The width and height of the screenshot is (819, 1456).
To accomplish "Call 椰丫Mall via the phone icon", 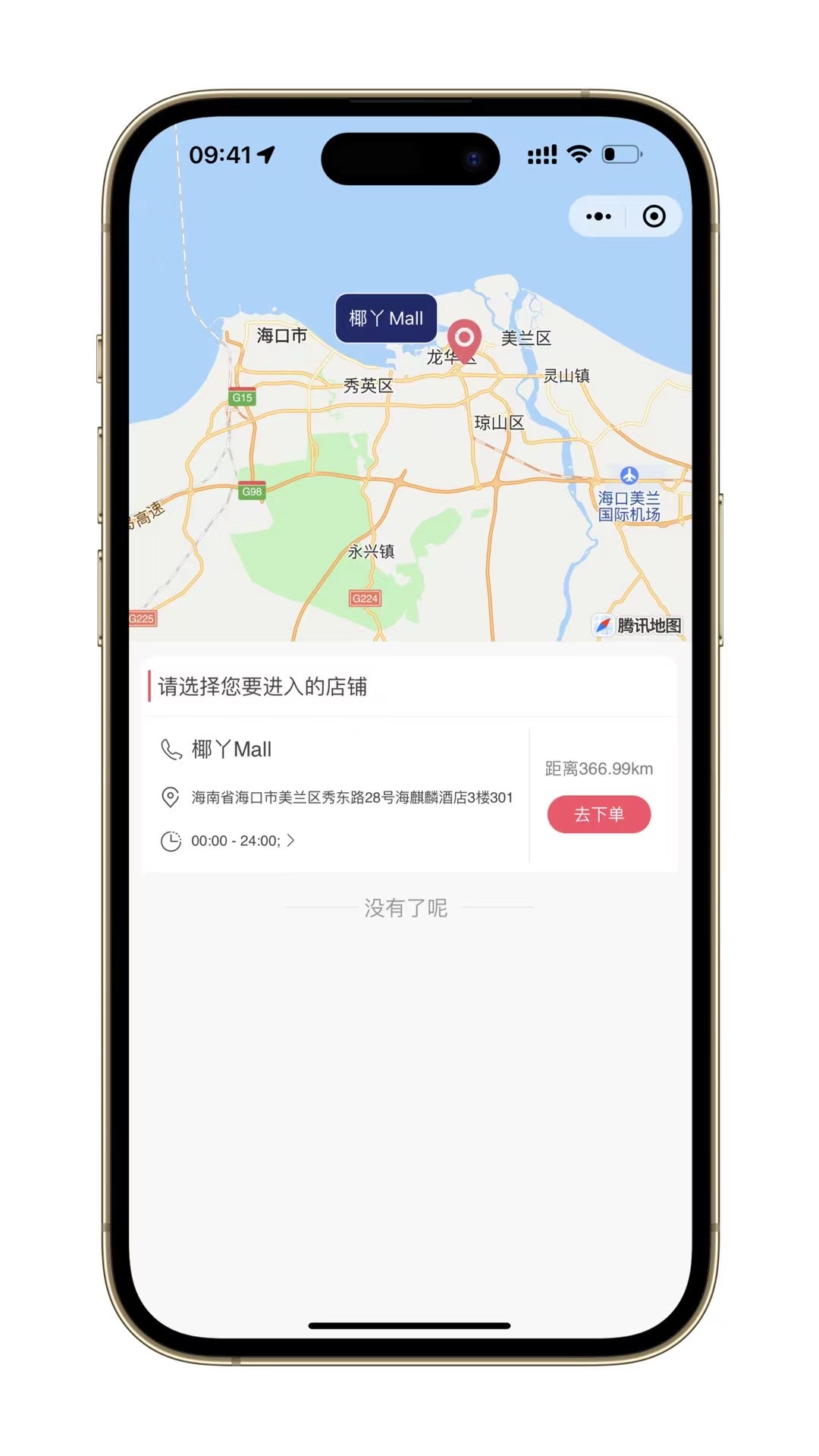I will point(171,750).
